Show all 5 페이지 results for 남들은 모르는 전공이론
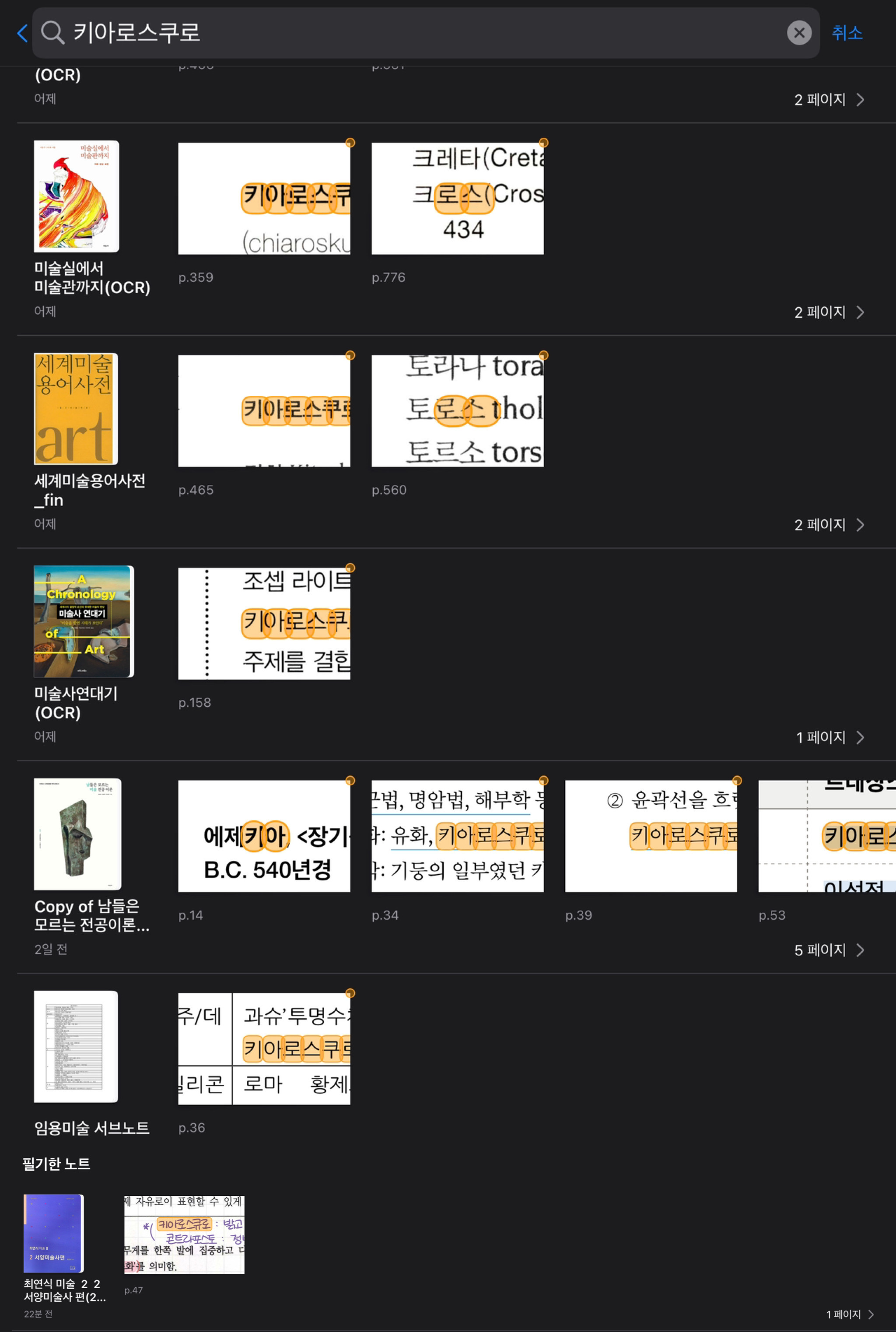 829,950
